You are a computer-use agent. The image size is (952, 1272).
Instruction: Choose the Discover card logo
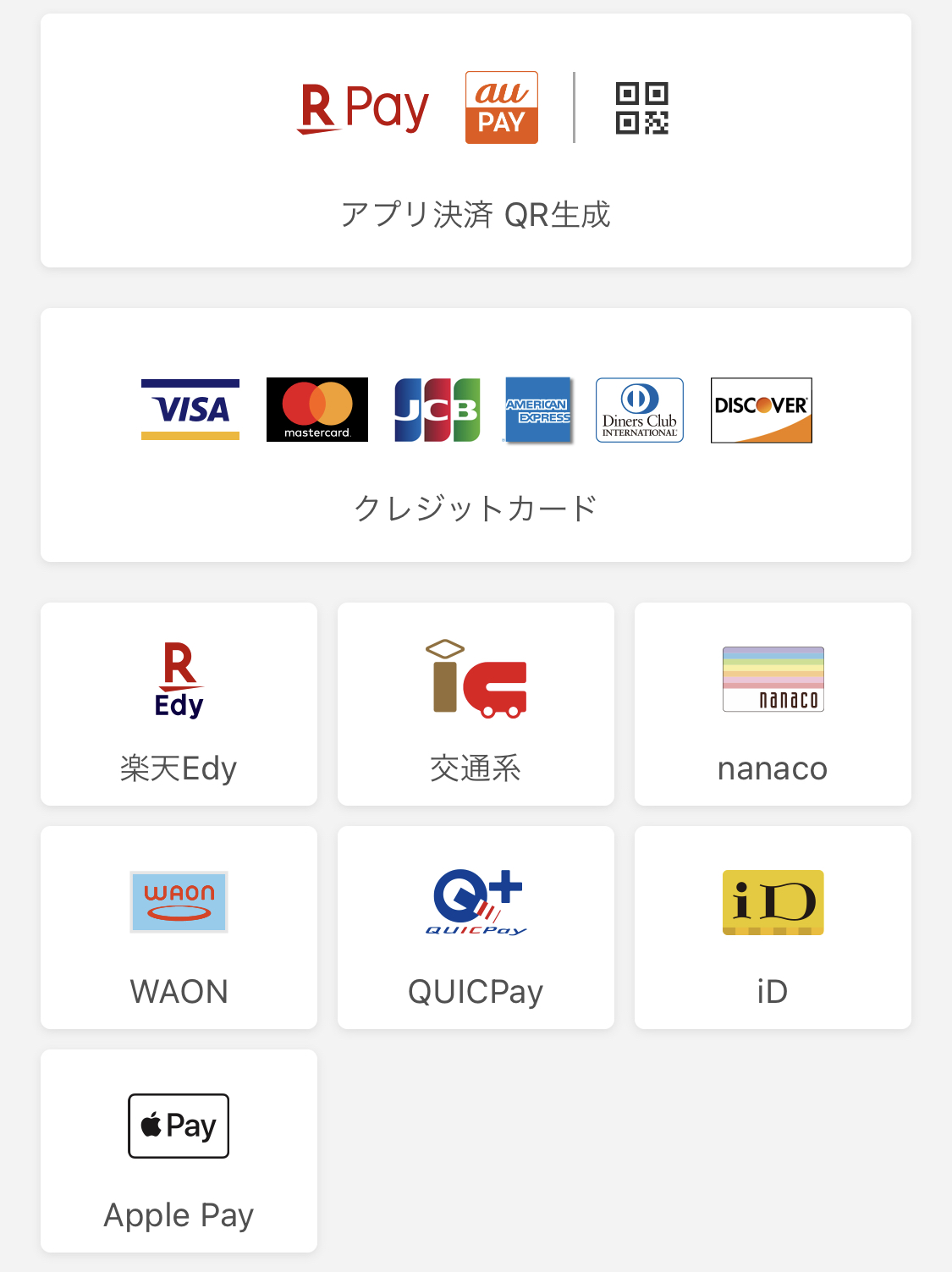pos(760,410)
